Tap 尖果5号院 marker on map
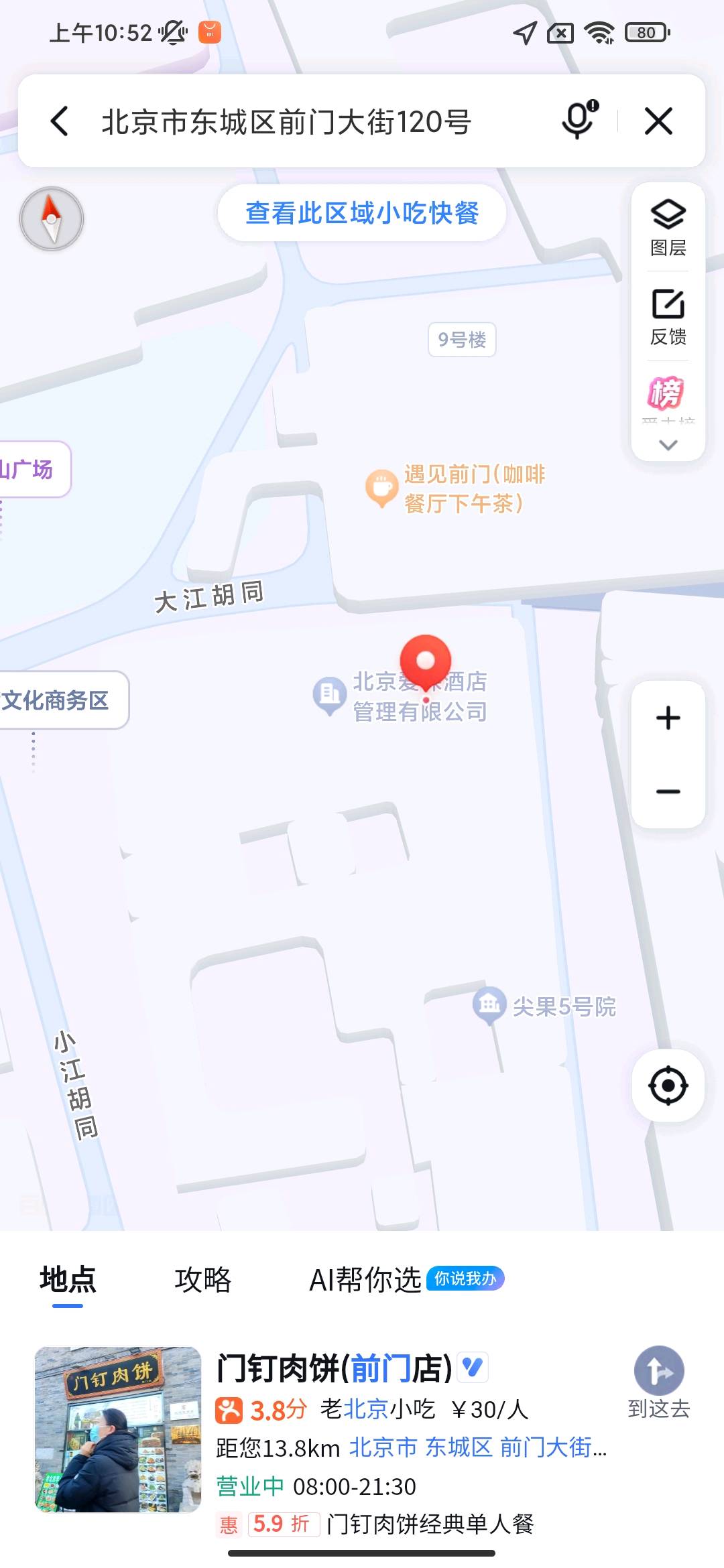This screenshot has width=724, height=1568. 490,1004
